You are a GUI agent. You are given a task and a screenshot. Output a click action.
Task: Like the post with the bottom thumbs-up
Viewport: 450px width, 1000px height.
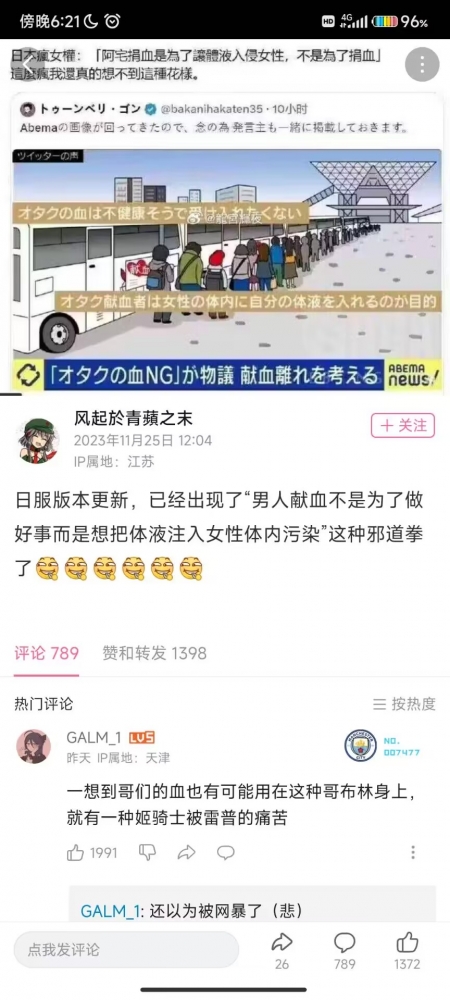407,951
